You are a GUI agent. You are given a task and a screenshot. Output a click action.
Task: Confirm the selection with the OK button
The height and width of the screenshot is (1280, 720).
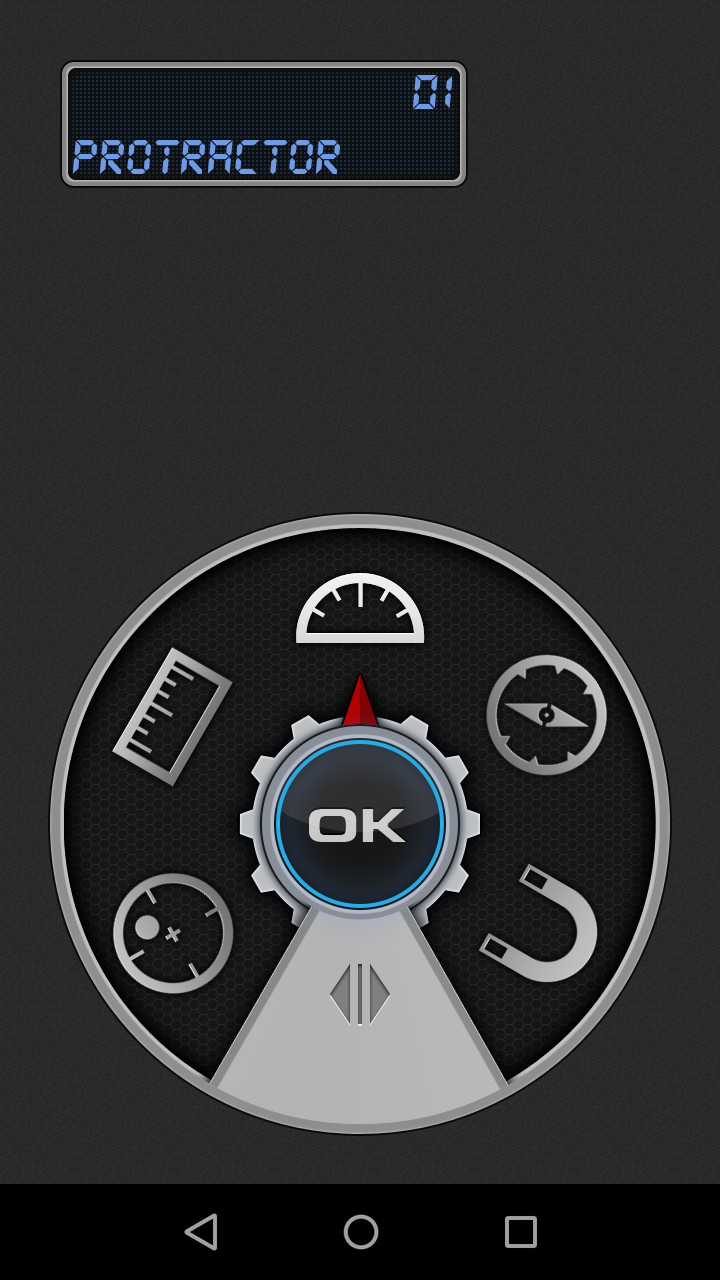click(360, 825)
